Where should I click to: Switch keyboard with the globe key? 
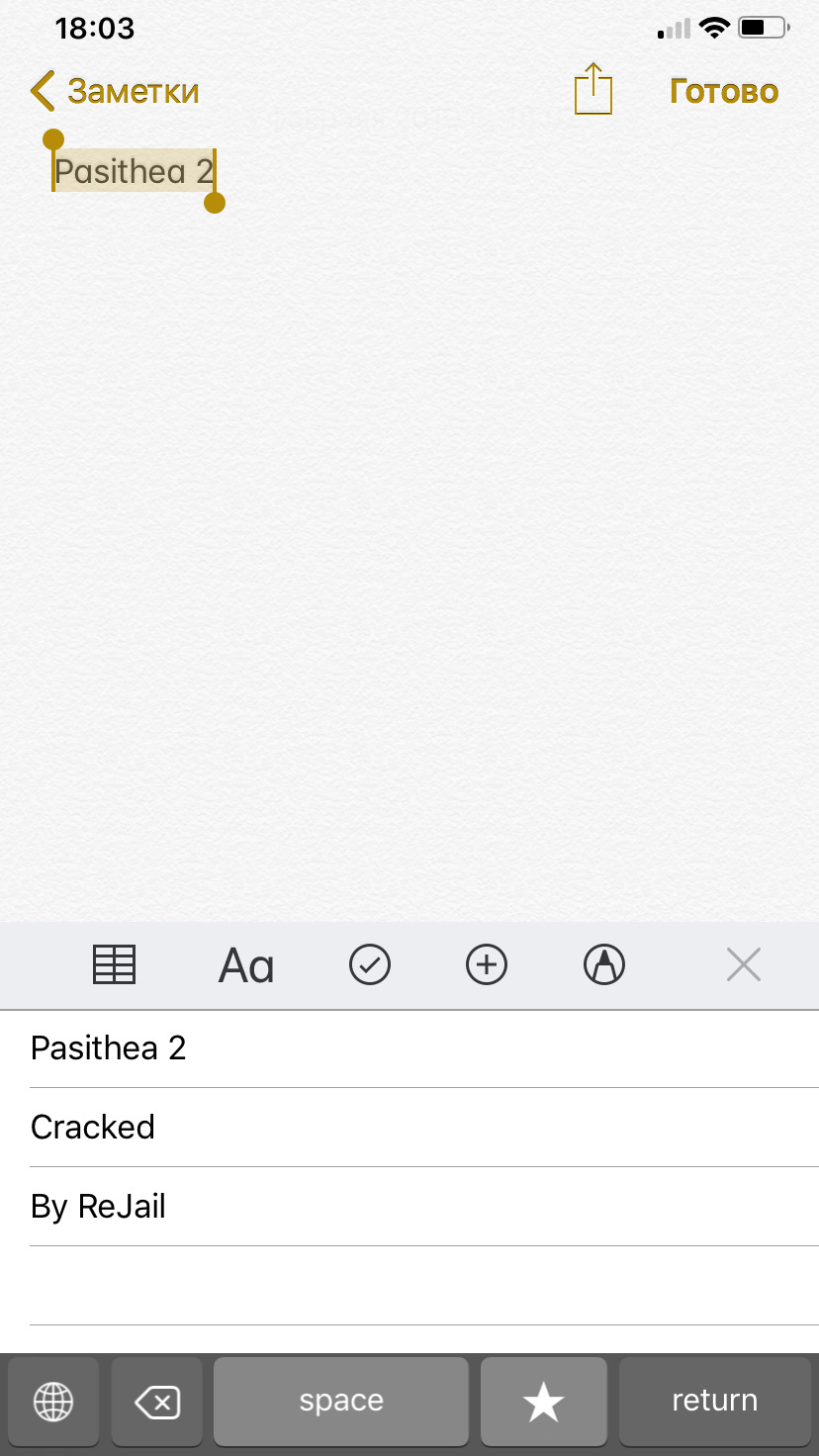[x=53, y=1402]
